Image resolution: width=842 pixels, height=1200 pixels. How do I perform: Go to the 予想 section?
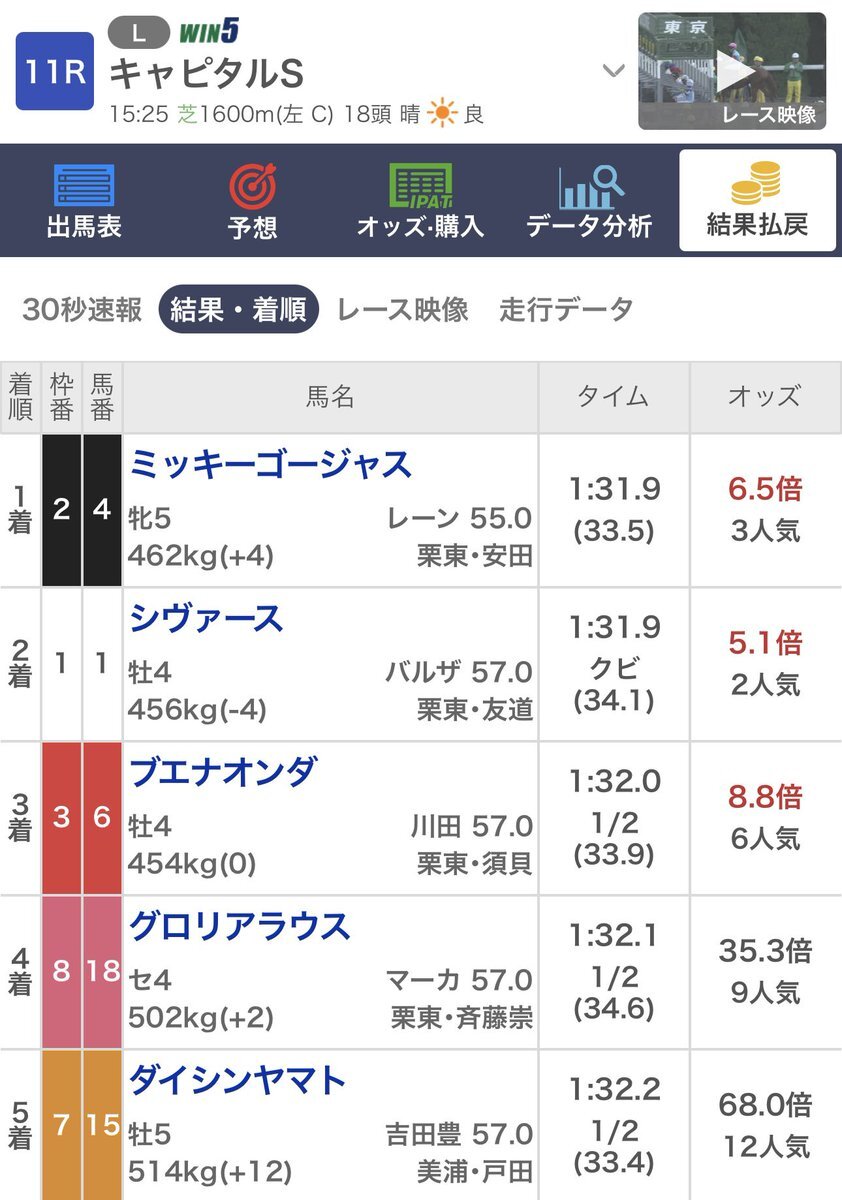pos(252,201)
